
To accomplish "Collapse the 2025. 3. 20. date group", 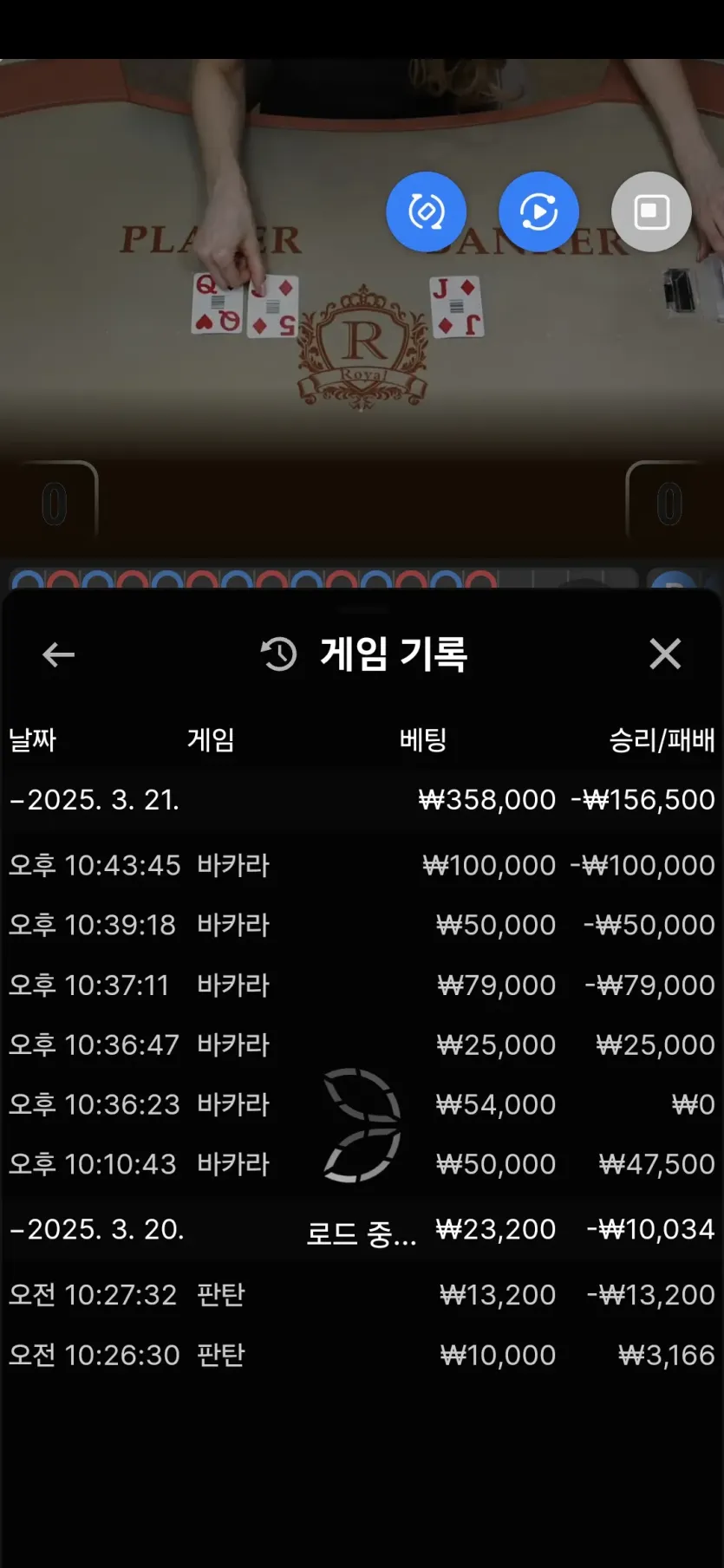I will click(362, 1229).
